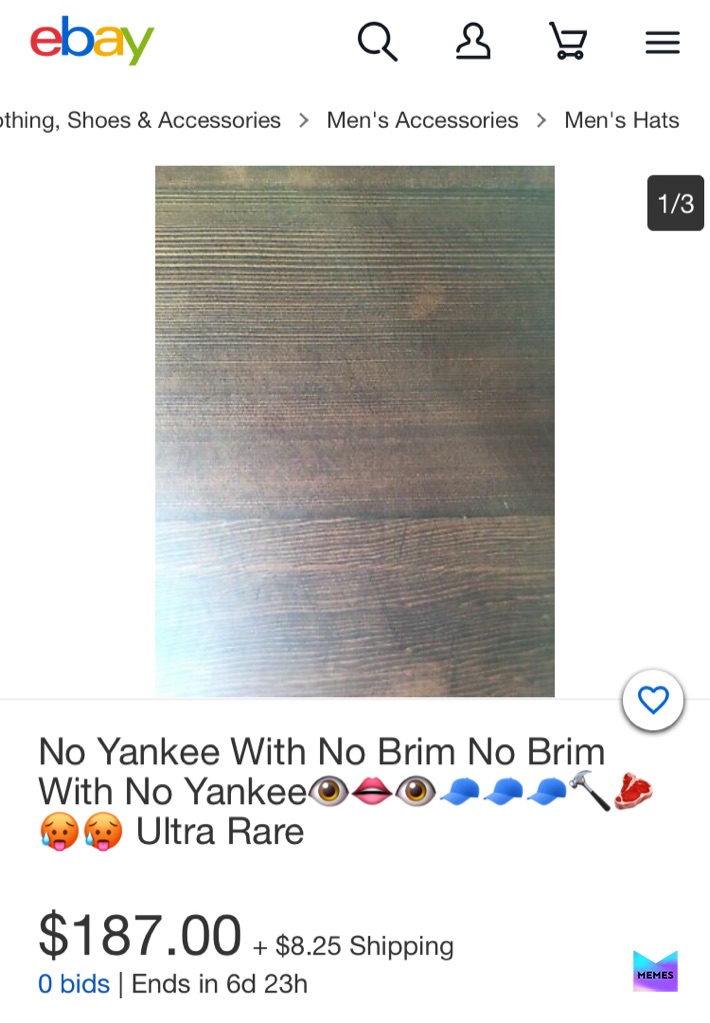Open the account profile icon
Image resolution: width=710 pixels, height=1023 pixels.
click(473, 42)
